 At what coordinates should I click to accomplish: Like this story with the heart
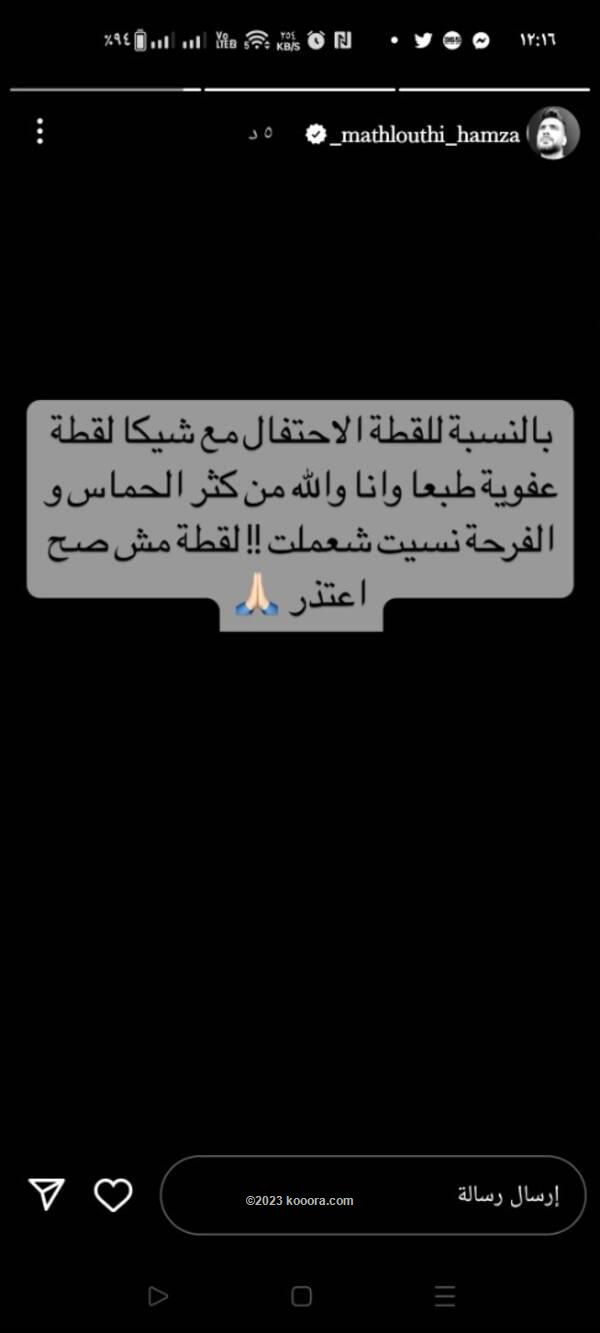pyautogui.click(x=113, y=1194)
